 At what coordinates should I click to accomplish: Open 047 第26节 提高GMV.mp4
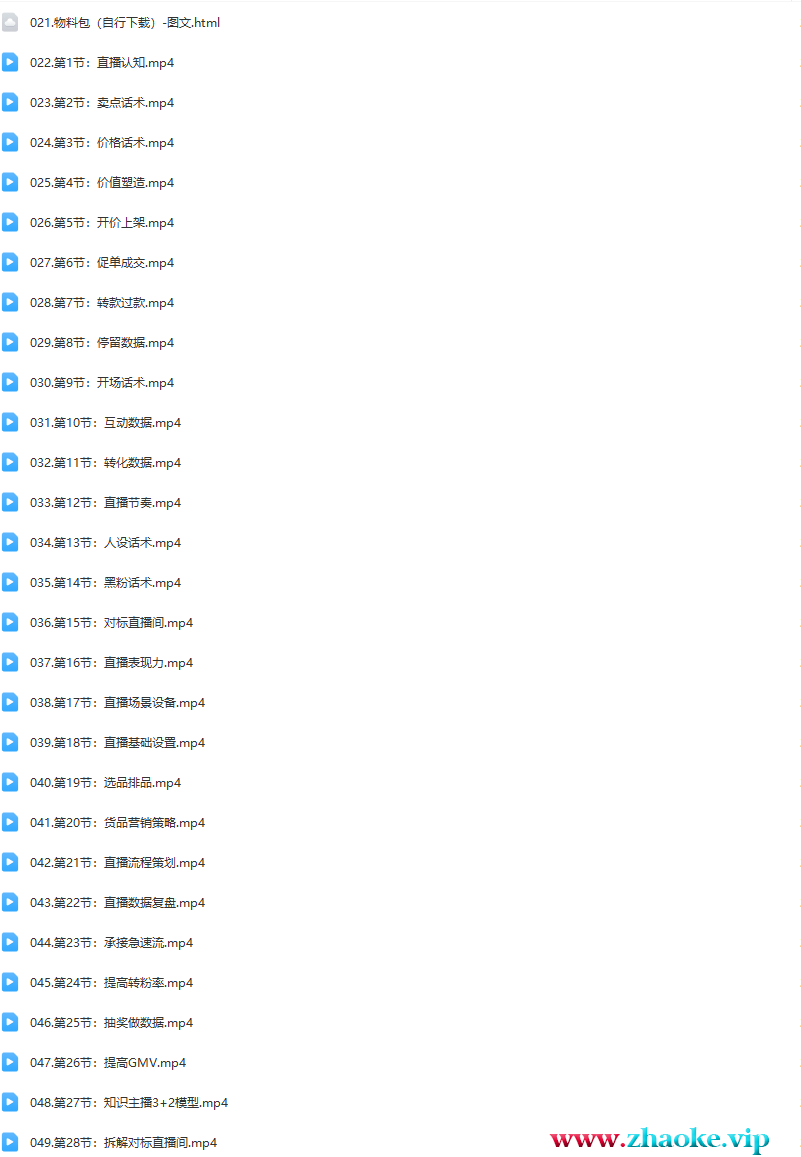click(107, 1062)
